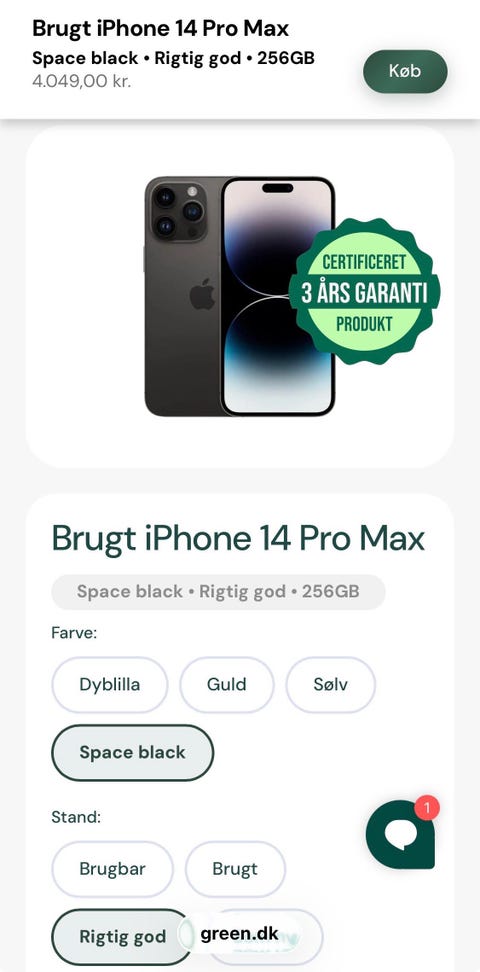The image size is (480, 972).
Task: Open the iPhone 14 Pro Max product image
Action: tap(240, 296)
